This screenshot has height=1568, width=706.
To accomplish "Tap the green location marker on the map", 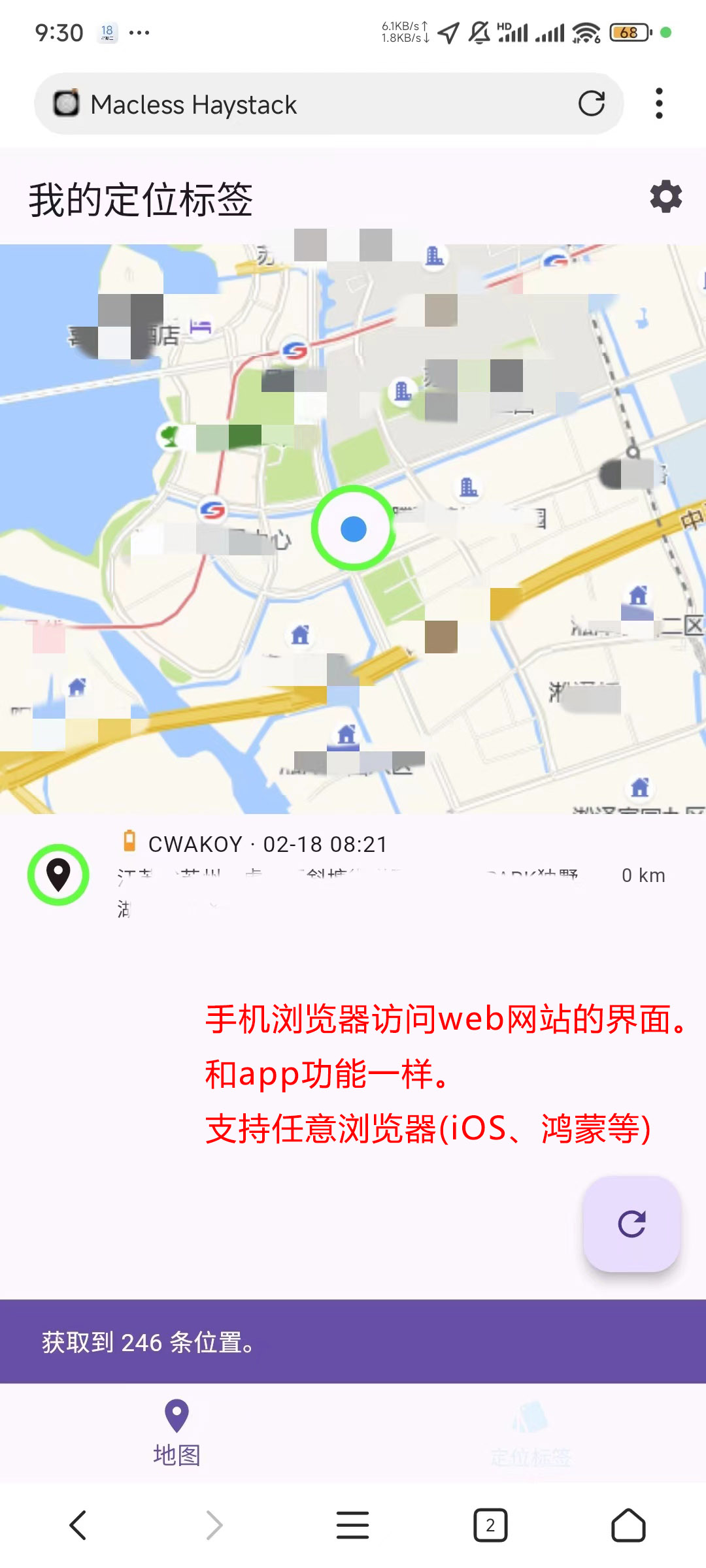I will click(354, 528).
